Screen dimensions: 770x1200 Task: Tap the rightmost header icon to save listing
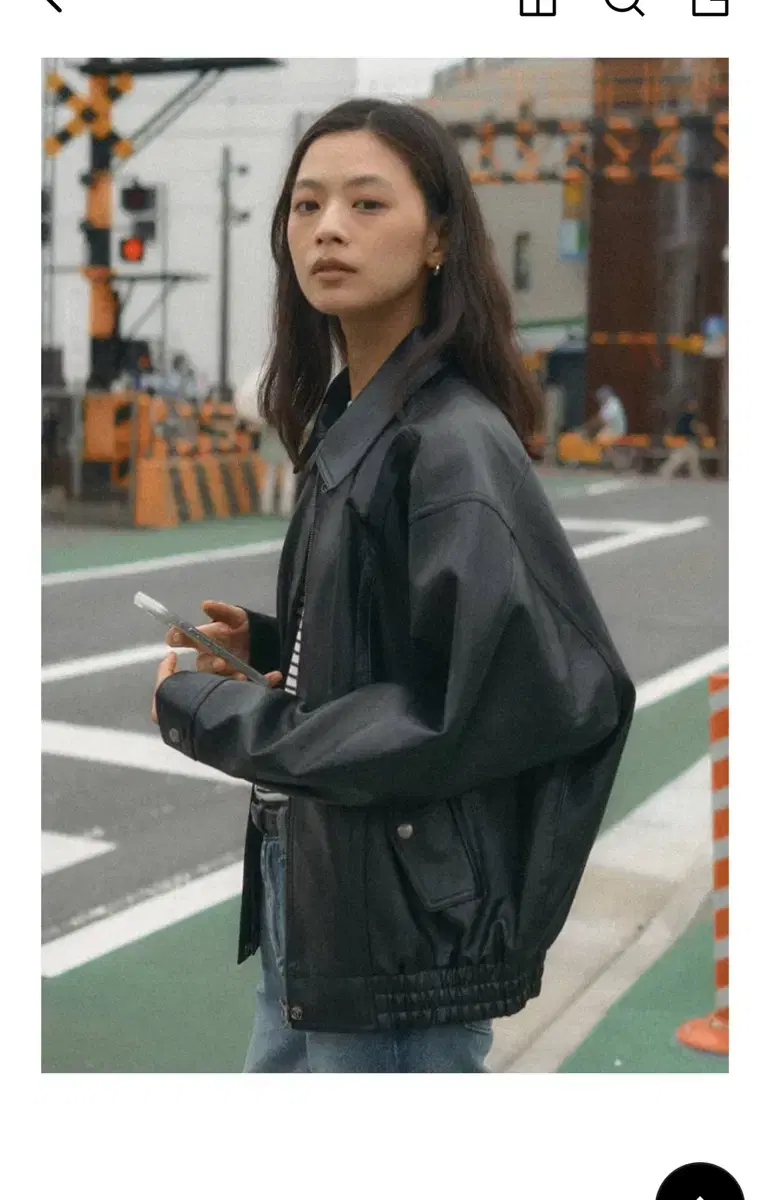(x=711, y=8)
